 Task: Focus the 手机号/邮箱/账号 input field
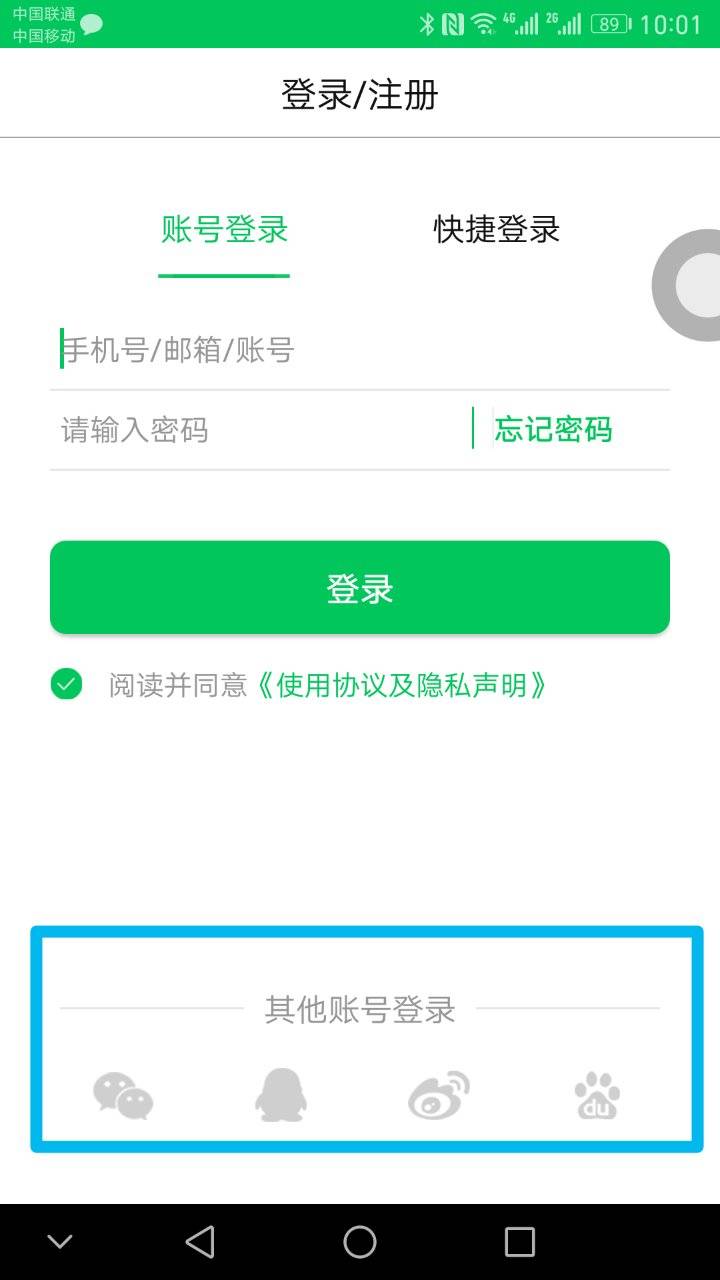pos(360,350)
